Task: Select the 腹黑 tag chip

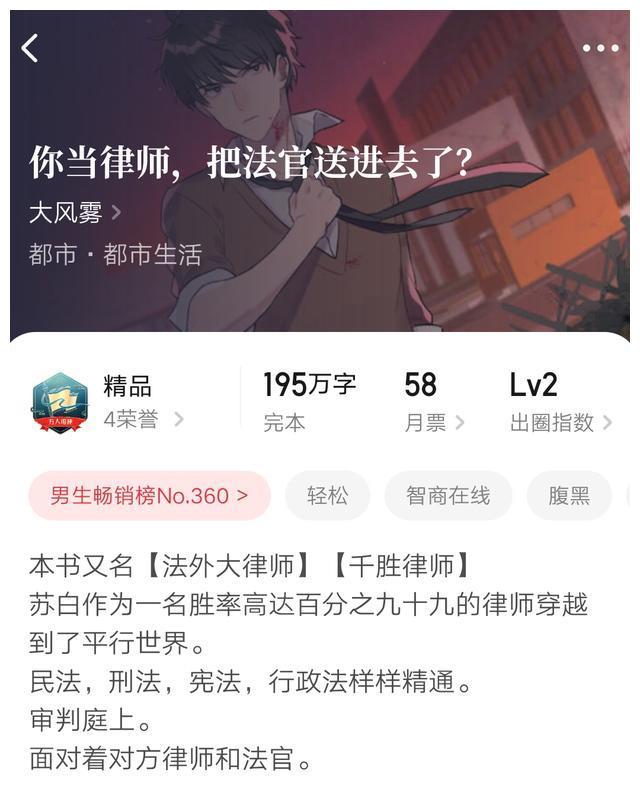Action: click(x=569, y=495)
